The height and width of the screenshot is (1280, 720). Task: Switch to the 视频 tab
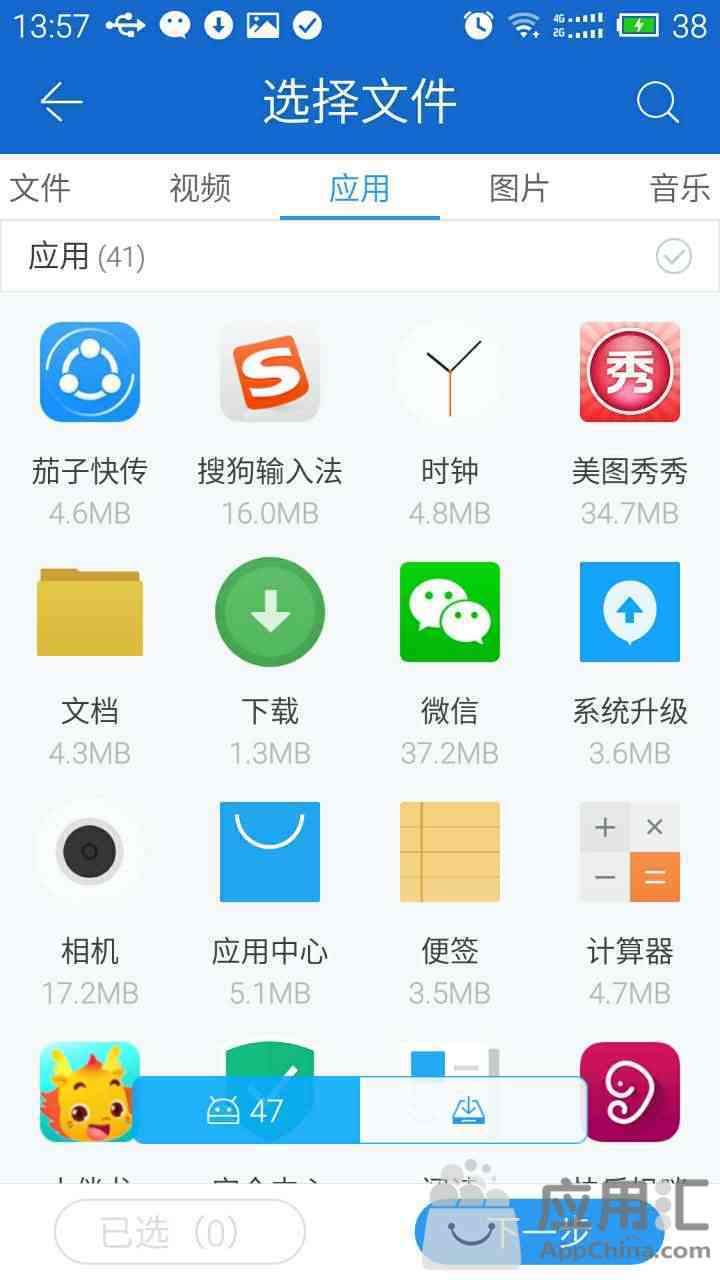(200, 188)
